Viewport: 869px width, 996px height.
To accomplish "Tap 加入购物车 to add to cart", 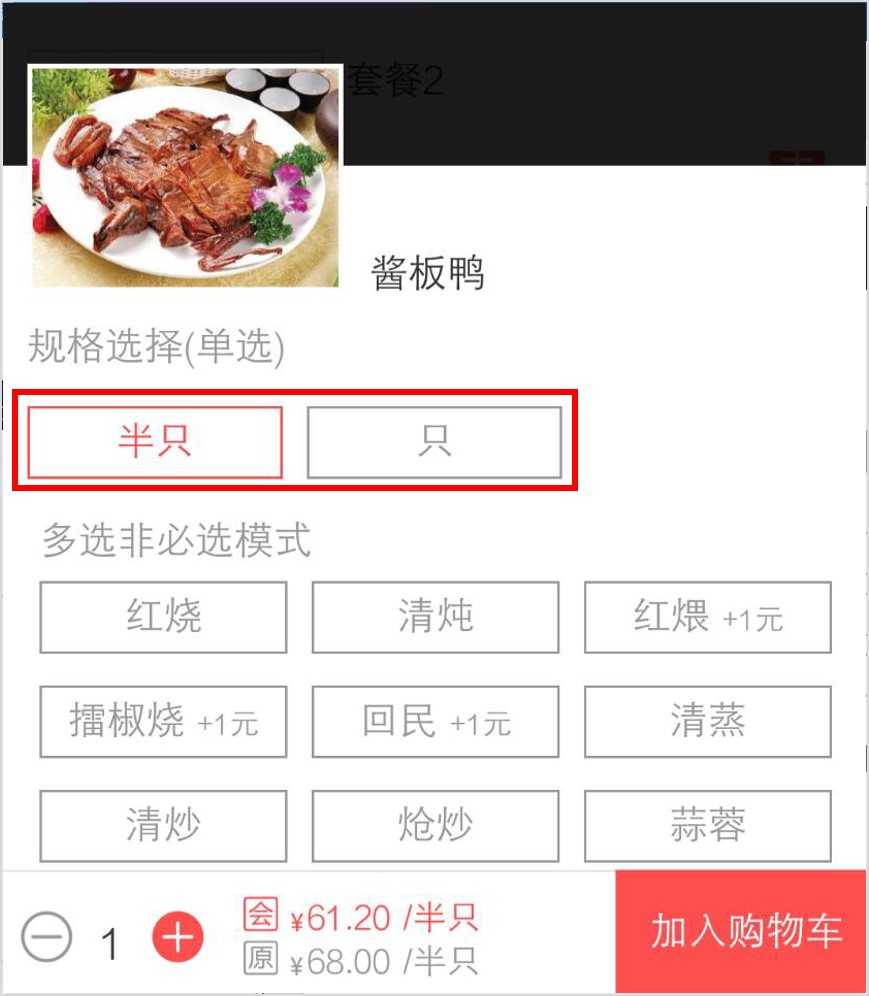I will coord(745,932).
